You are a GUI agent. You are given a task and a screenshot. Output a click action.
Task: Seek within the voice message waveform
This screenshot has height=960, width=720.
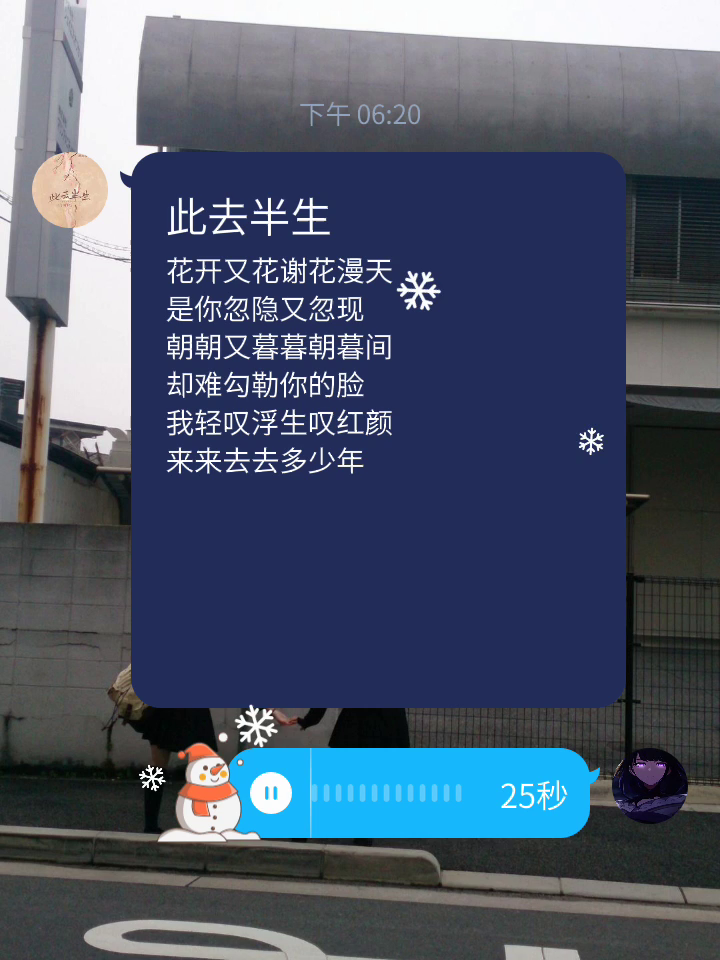pyautogui.click(x=386, y=794)
